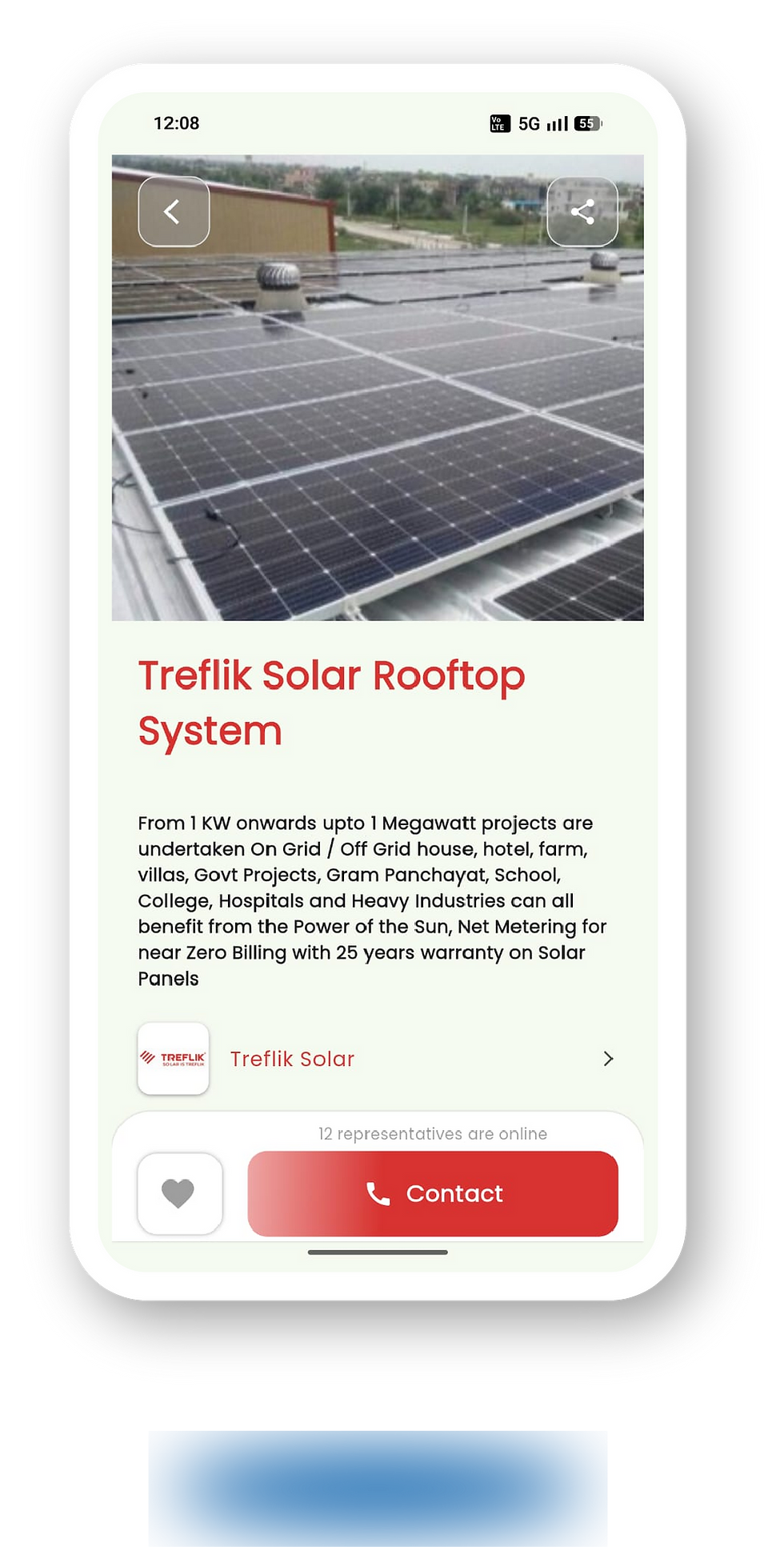This screenshot has width=784, height=1547.
Task: Share the Treflik Solar Rooftop listing
Action: tap(582, 212)
